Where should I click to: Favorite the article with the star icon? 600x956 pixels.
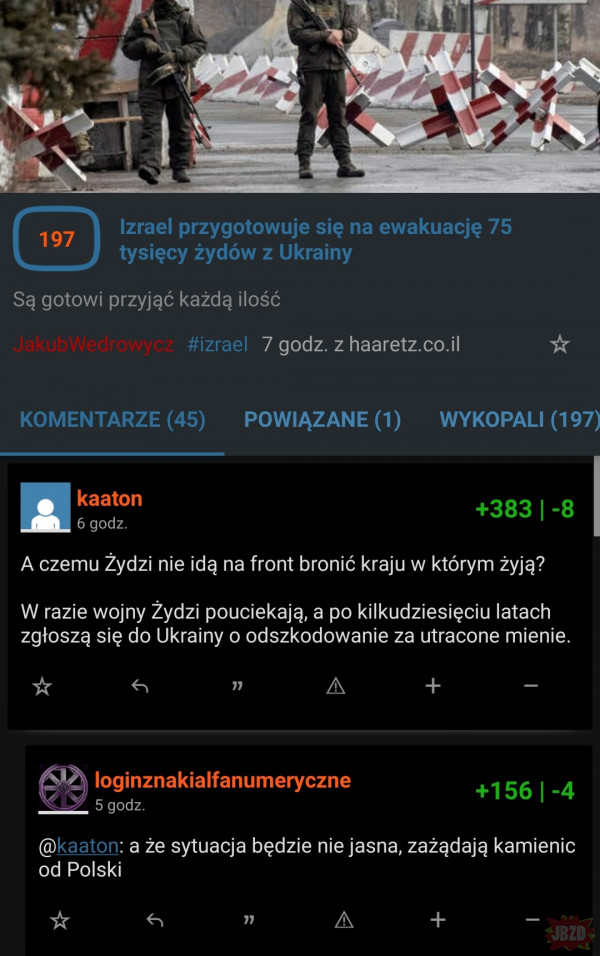560,345
